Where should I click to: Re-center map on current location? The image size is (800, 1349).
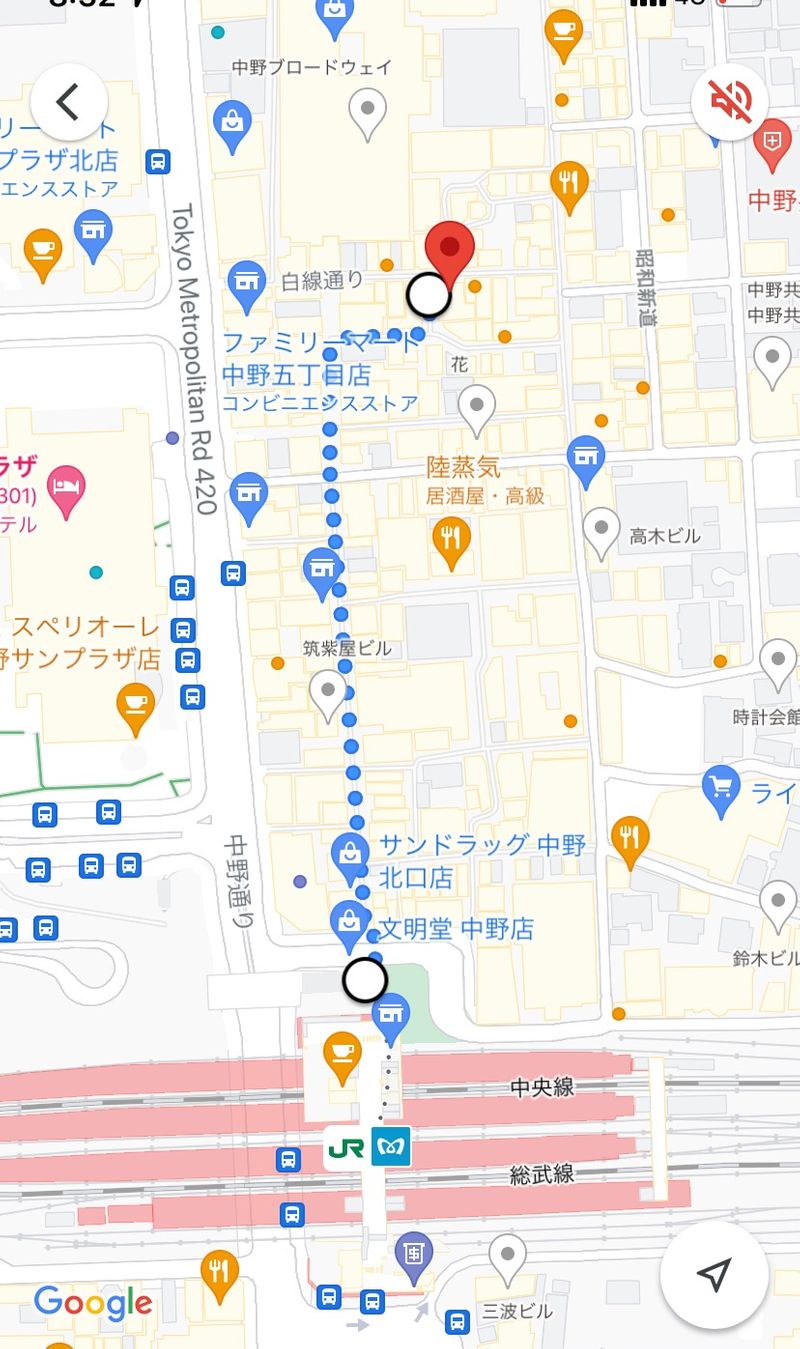[714, 1274]
